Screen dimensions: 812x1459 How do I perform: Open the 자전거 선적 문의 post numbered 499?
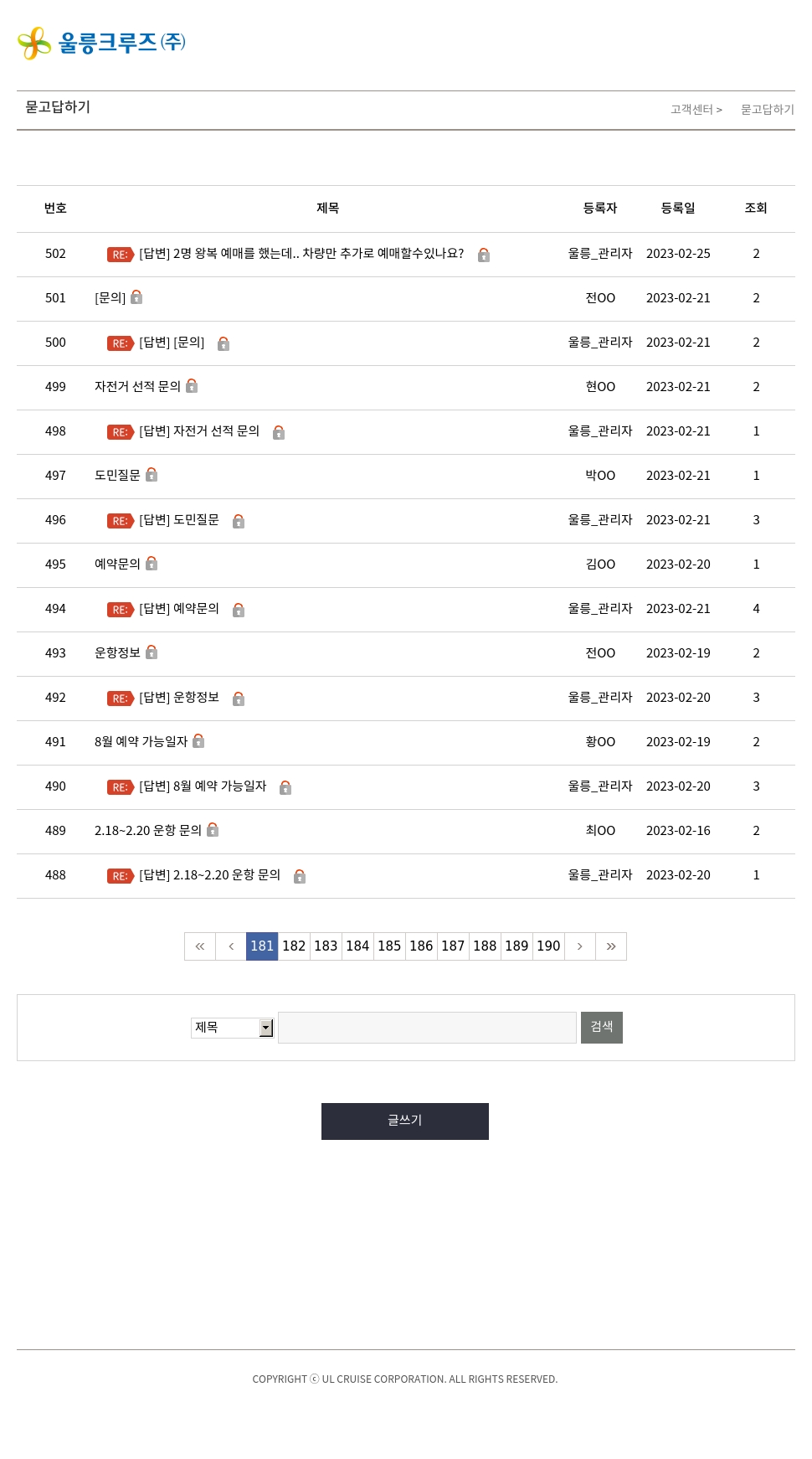[x=137, y=386]
